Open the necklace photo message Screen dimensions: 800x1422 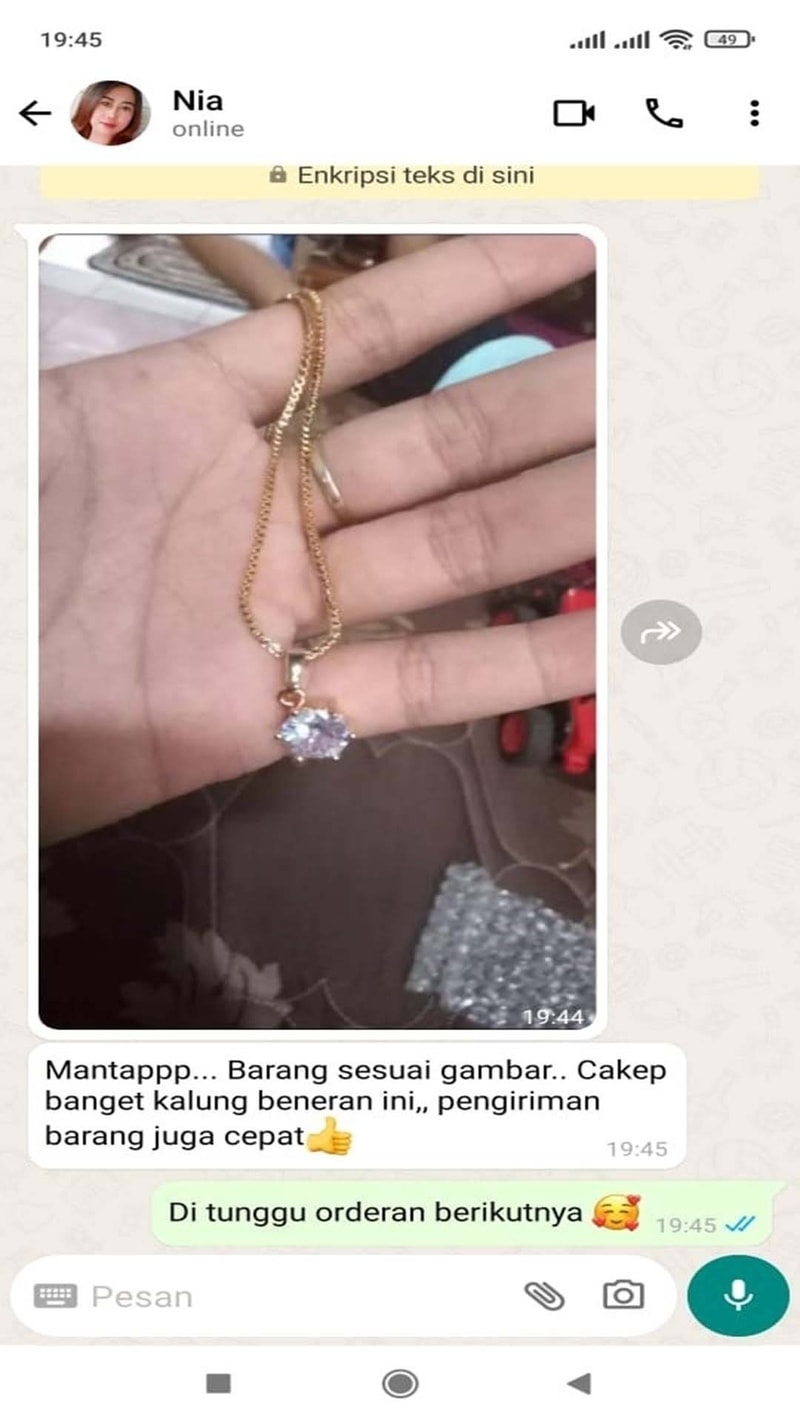point(317,630)
